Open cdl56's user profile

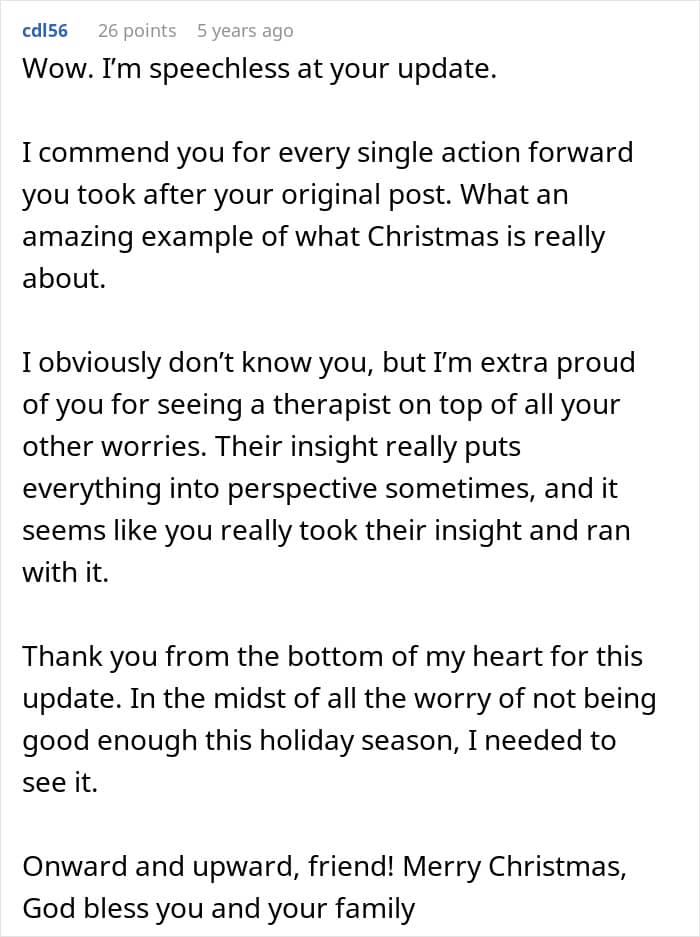(45, 30)
